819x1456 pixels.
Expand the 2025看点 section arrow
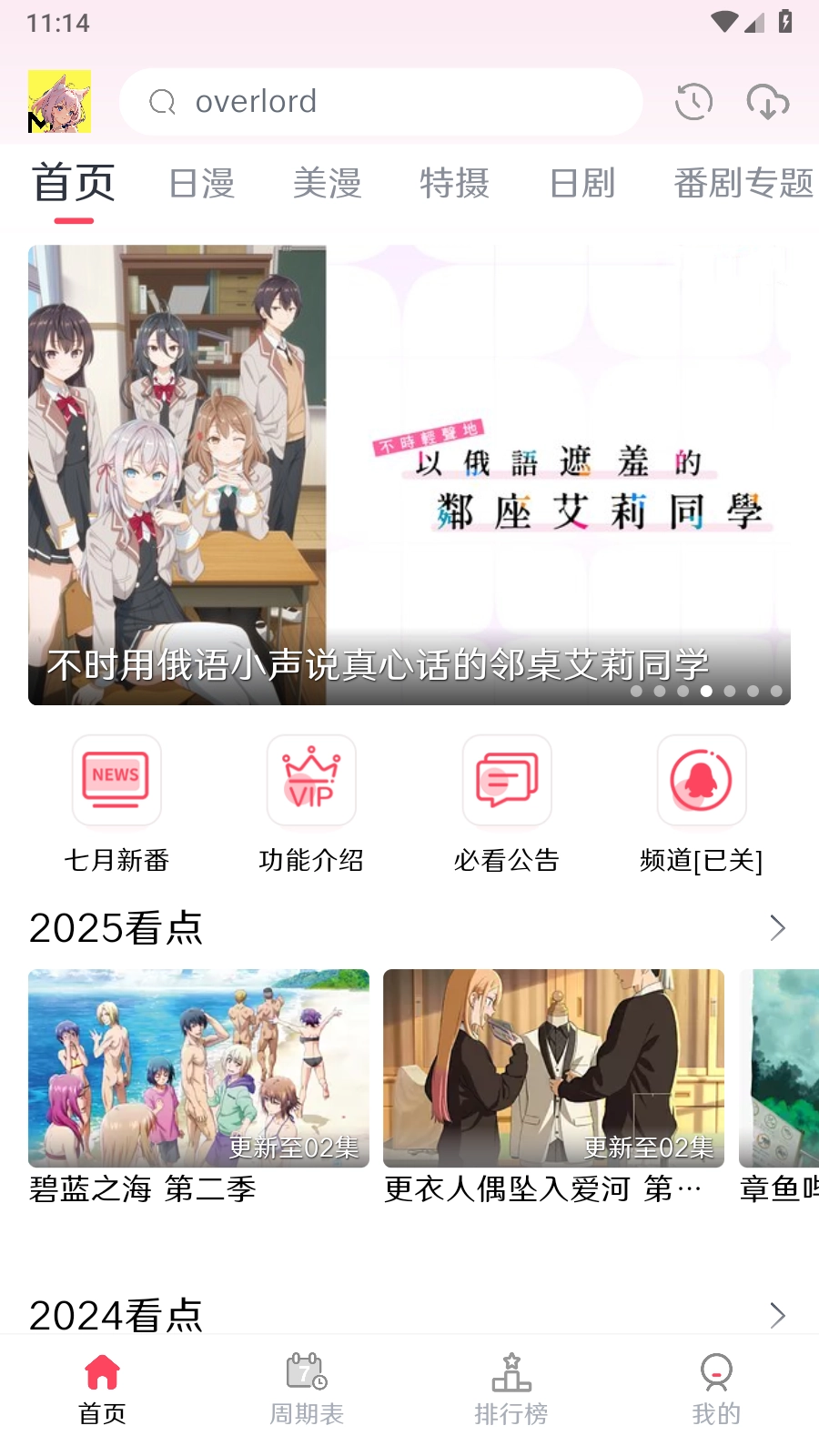point(778,928)
